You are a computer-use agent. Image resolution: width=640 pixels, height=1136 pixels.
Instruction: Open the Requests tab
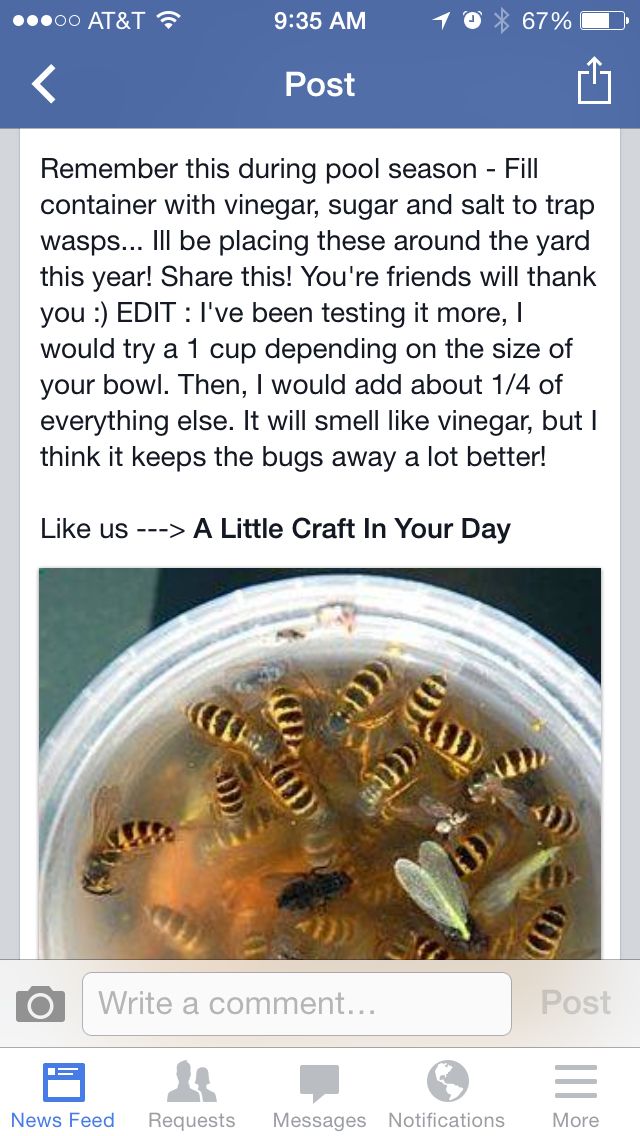point(191,1095)
